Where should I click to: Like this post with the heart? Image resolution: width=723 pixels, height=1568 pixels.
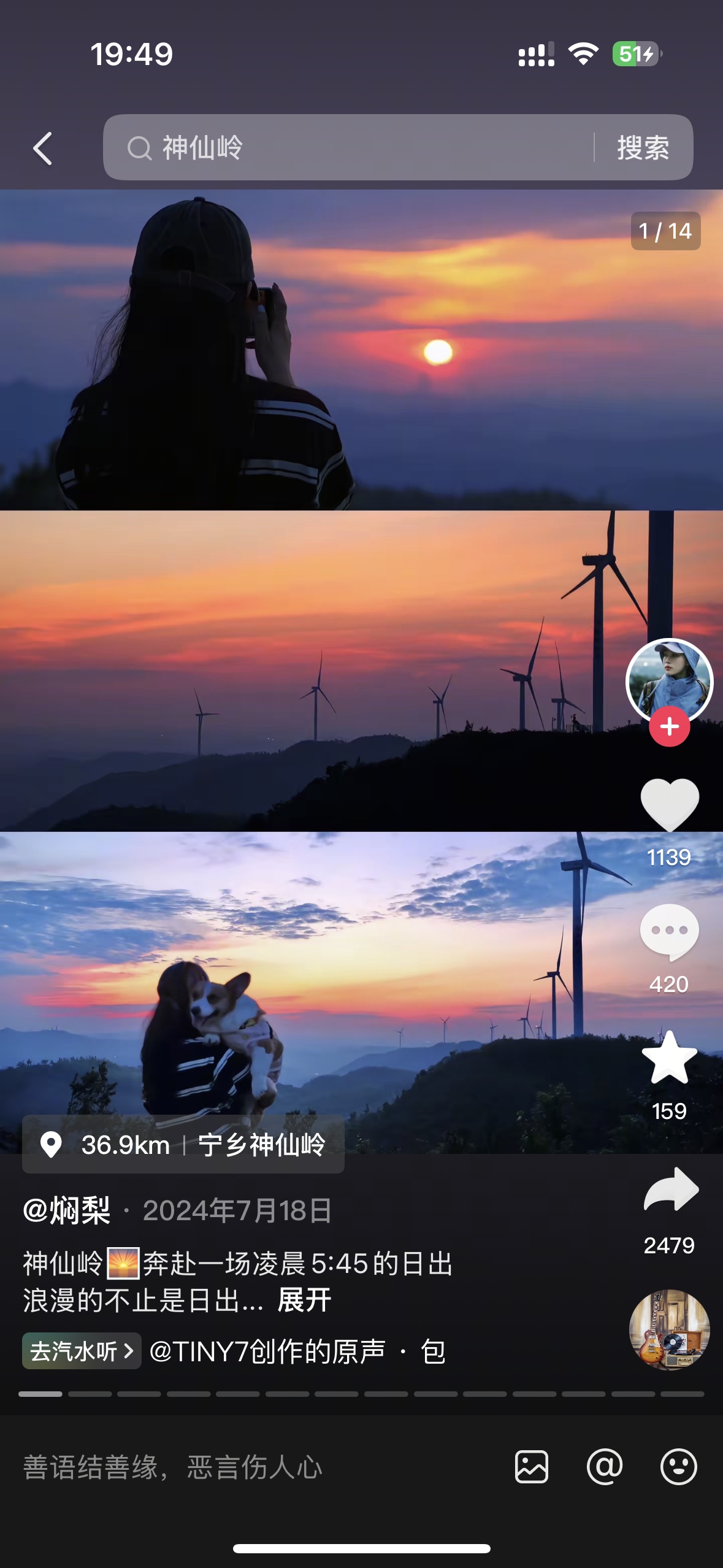tap(669, 804)
